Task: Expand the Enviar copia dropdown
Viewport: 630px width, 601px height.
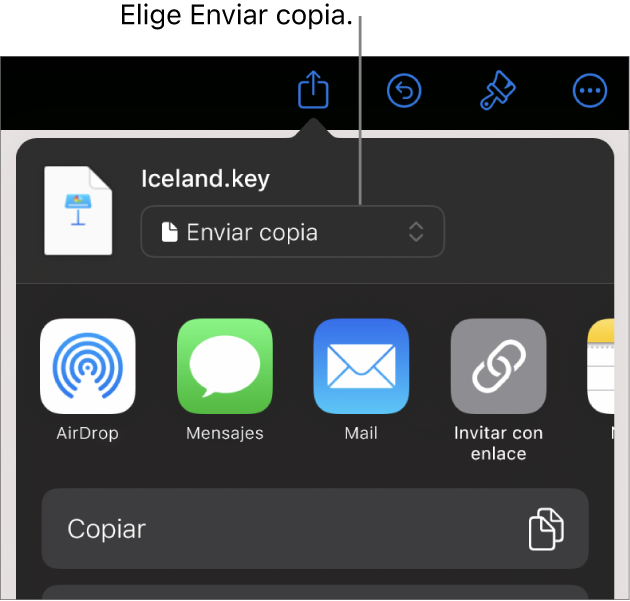Action: (292, 232)
